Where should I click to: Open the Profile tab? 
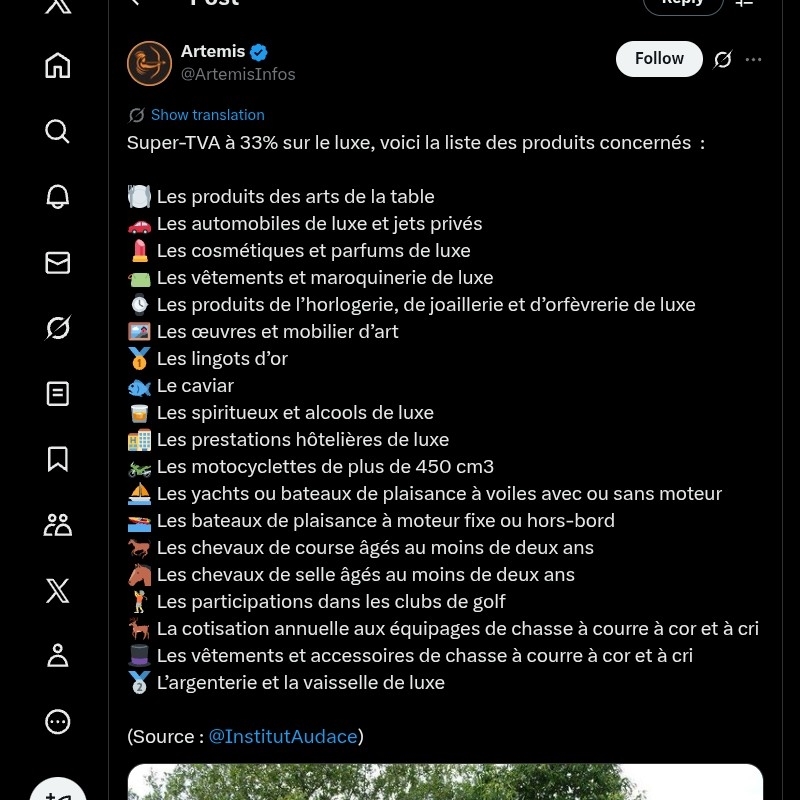(x=58, y=656)
